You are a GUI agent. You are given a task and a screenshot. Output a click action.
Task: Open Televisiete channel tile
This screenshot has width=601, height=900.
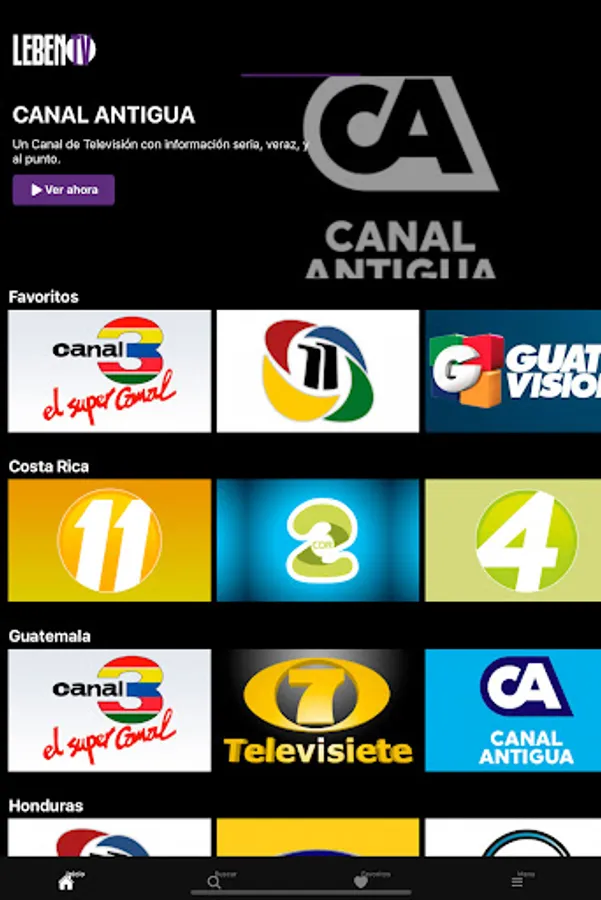[318, 710]
